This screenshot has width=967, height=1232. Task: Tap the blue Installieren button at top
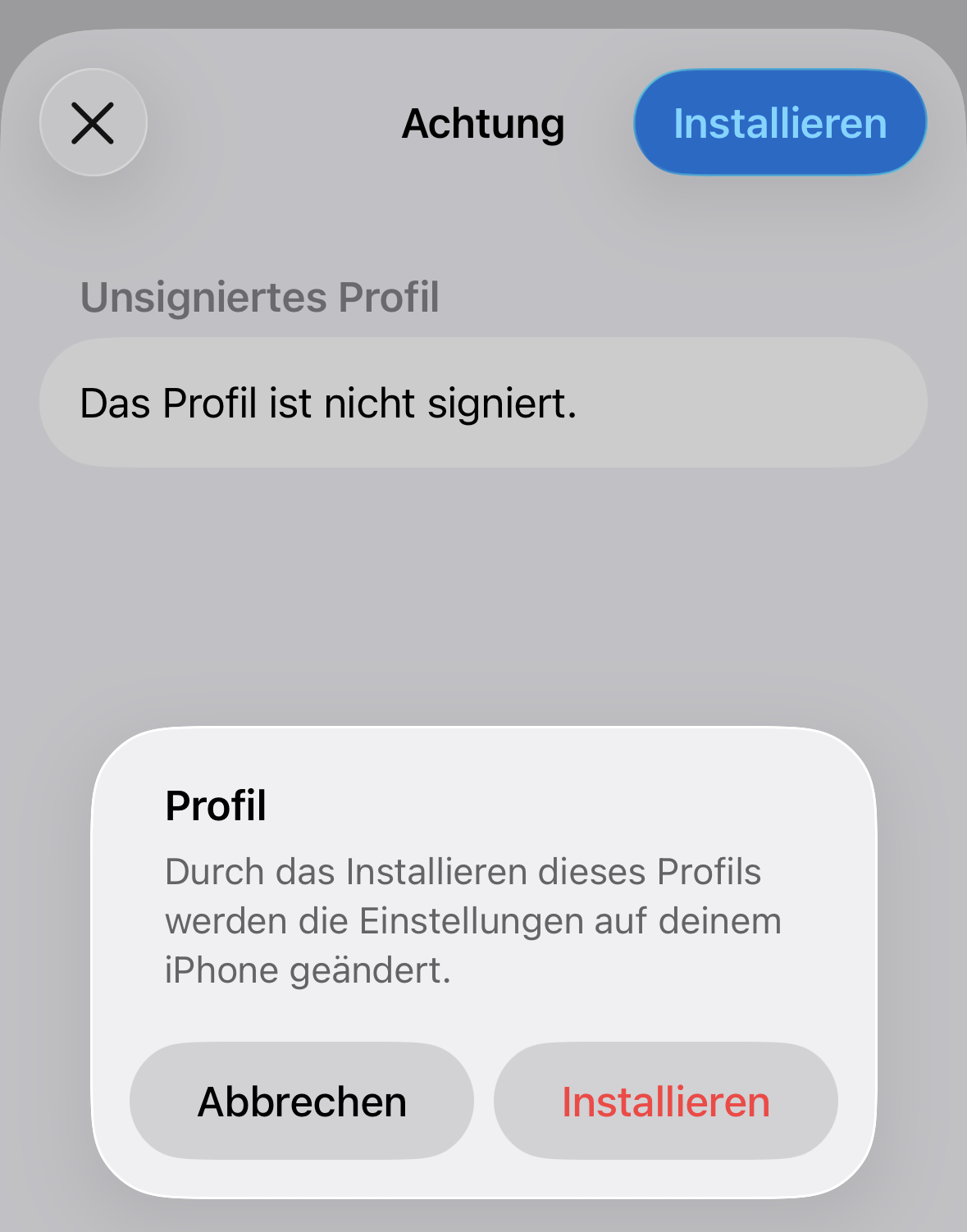tap(779, 123)
